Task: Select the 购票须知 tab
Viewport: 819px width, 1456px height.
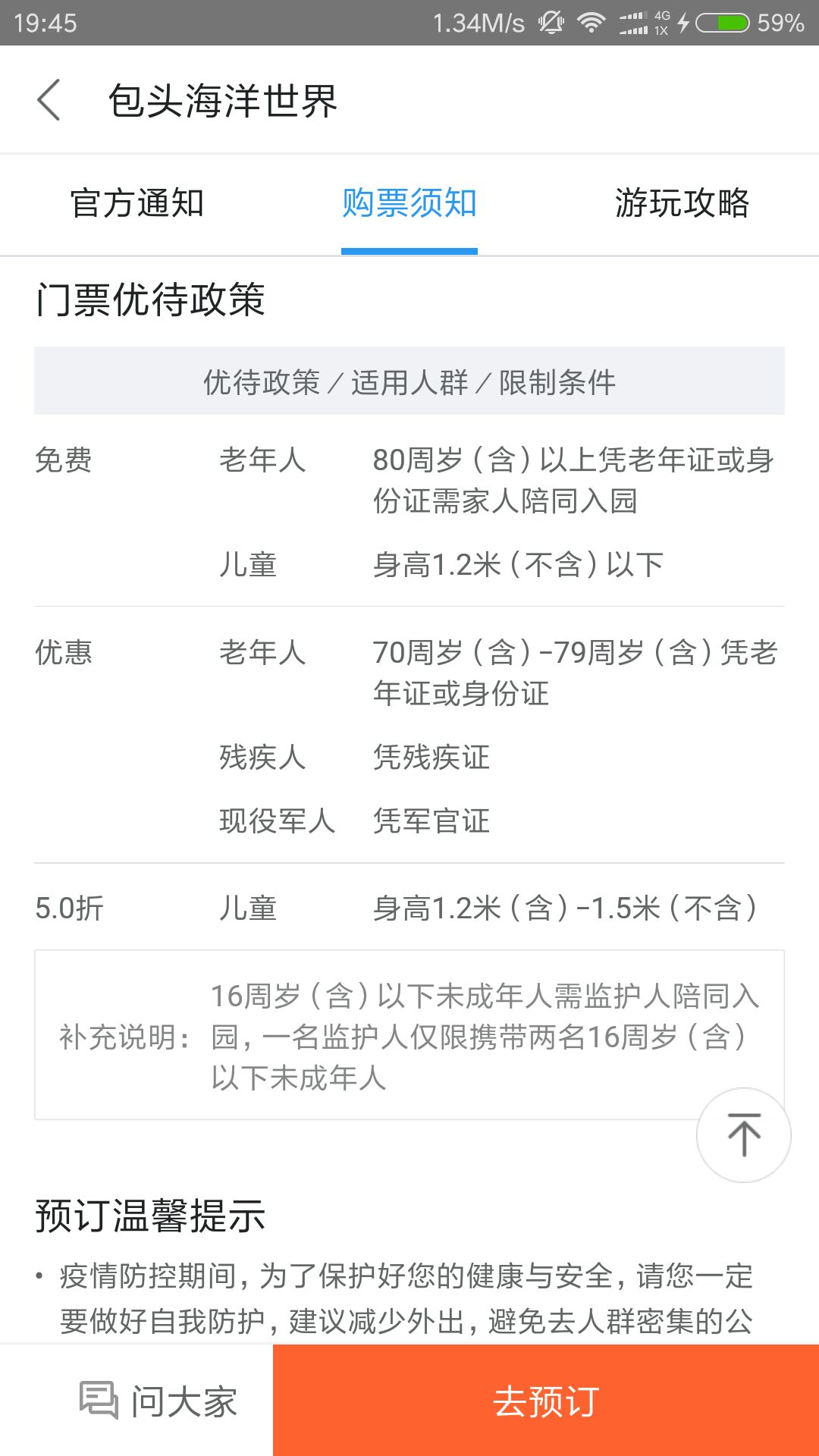Action: point(409,203)
